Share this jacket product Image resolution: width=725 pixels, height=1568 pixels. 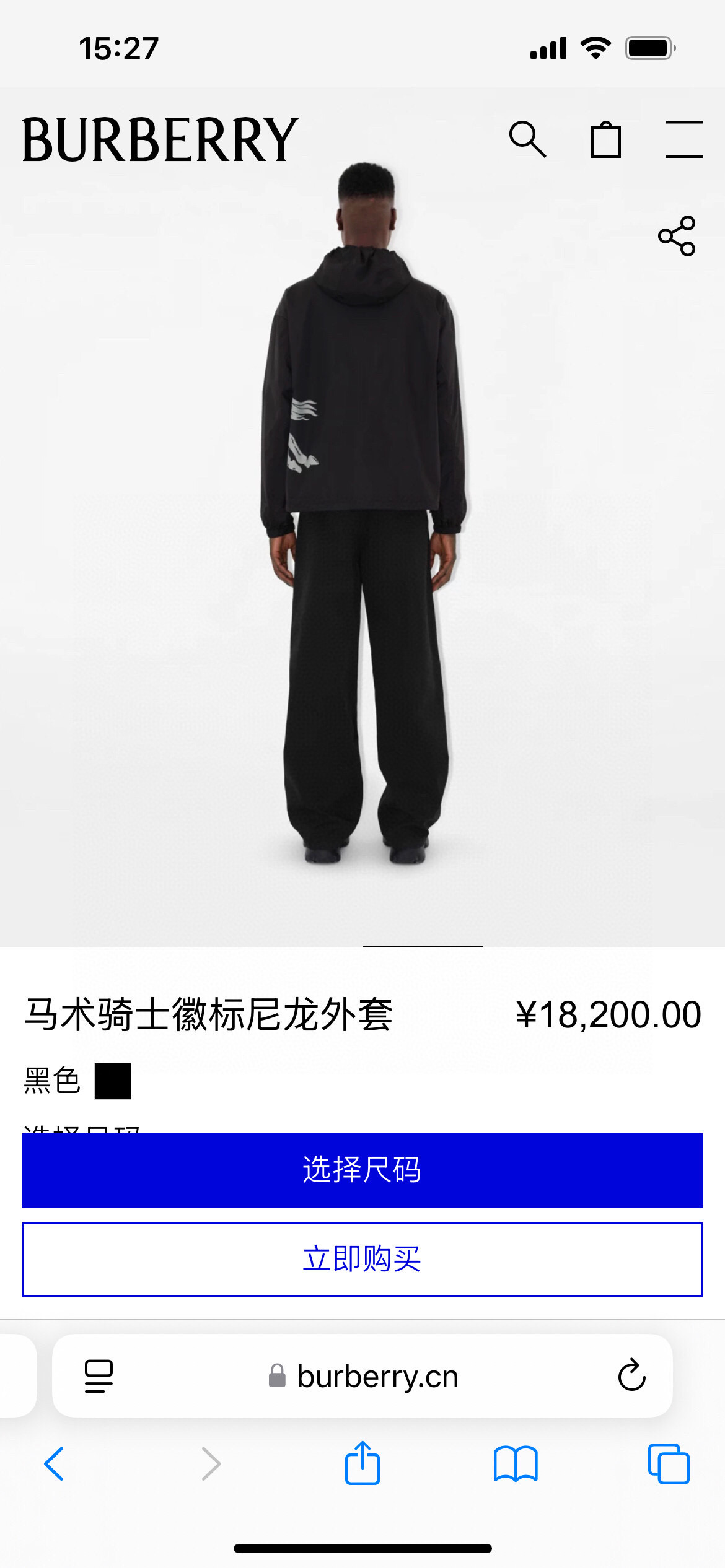coord(677,236)
